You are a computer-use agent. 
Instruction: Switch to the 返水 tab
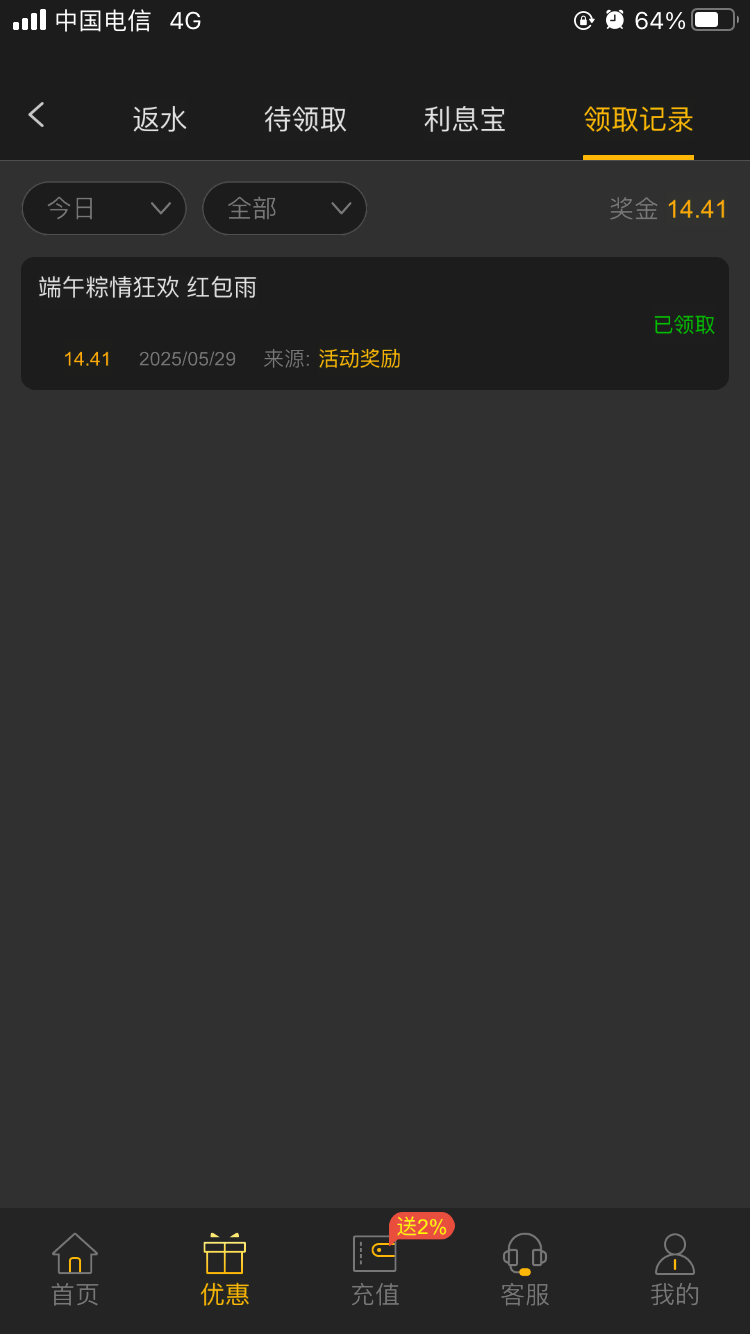[160, 120]
